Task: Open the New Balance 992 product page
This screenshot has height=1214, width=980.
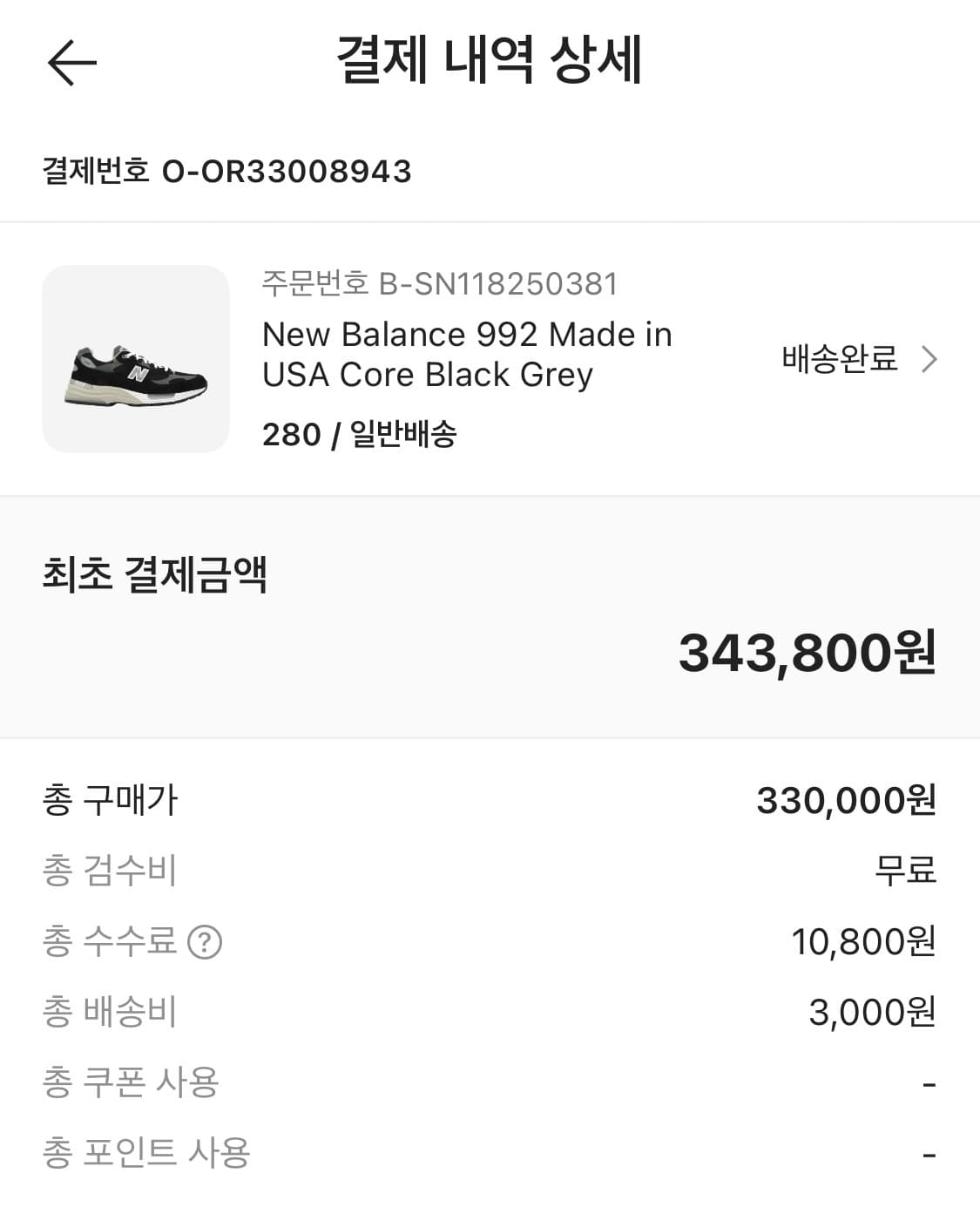Action: (x=468, y=354)
